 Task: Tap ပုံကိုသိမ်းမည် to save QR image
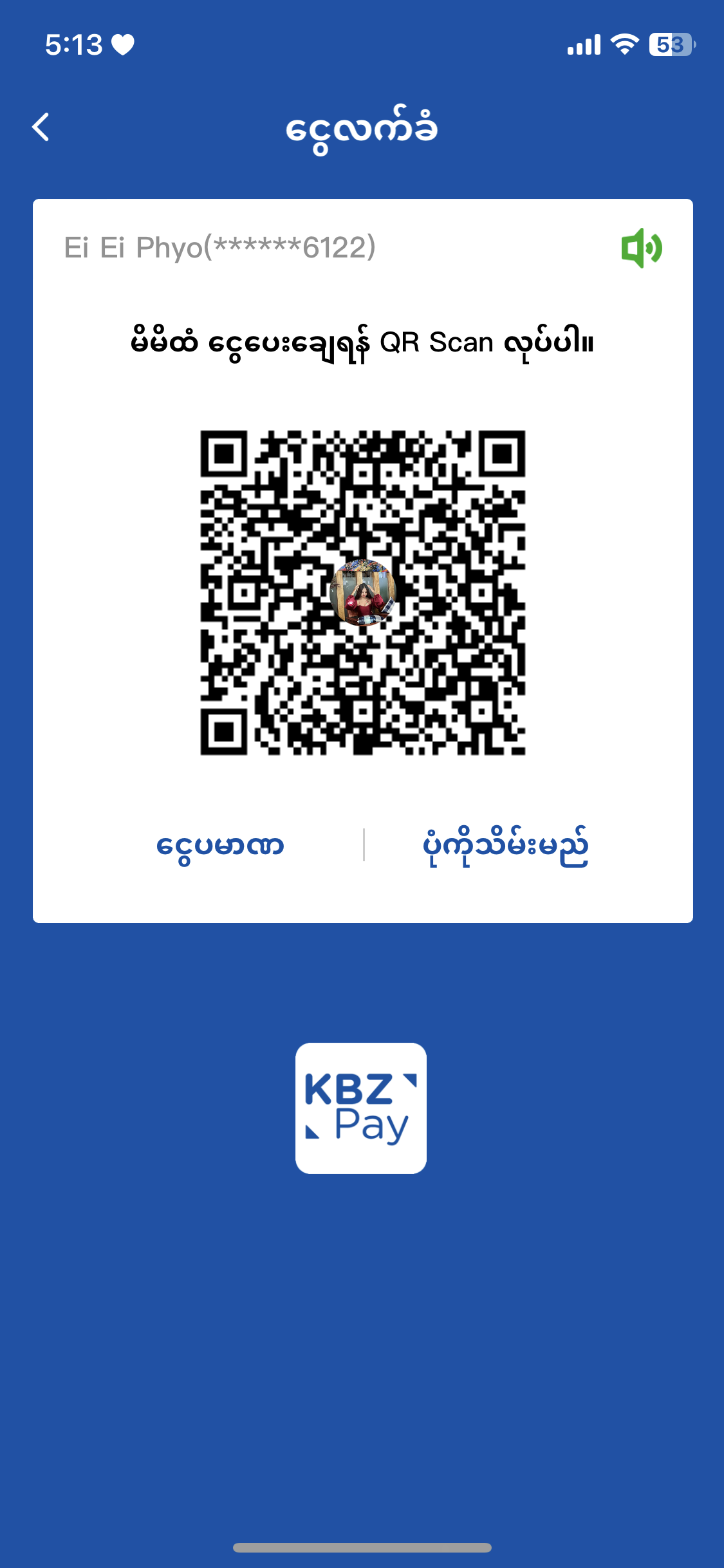505,845
